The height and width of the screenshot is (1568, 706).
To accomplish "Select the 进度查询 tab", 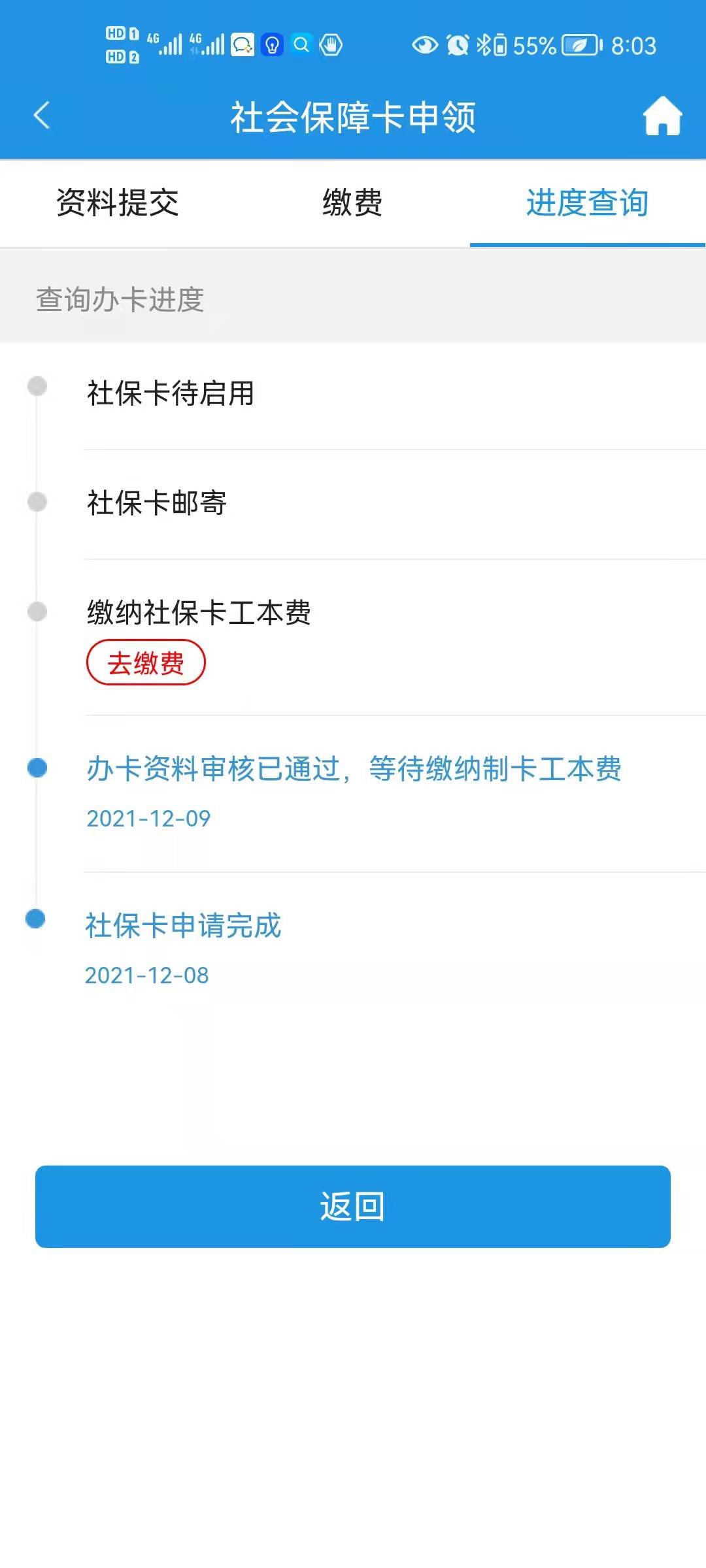I will pyautogui.click(x=587, y=203).
